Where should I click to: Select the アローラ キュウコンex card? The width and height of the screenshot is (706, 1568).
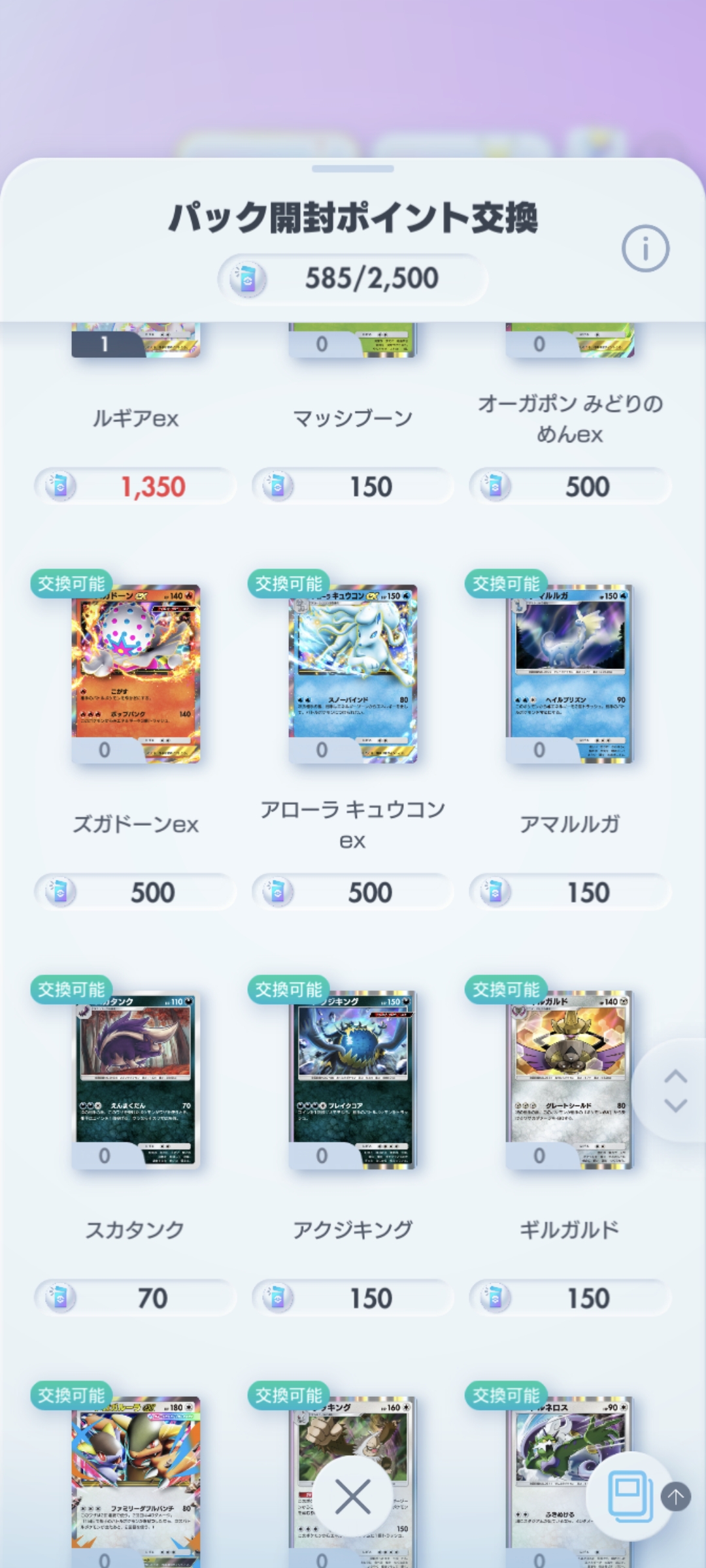(x=353, y=674)
